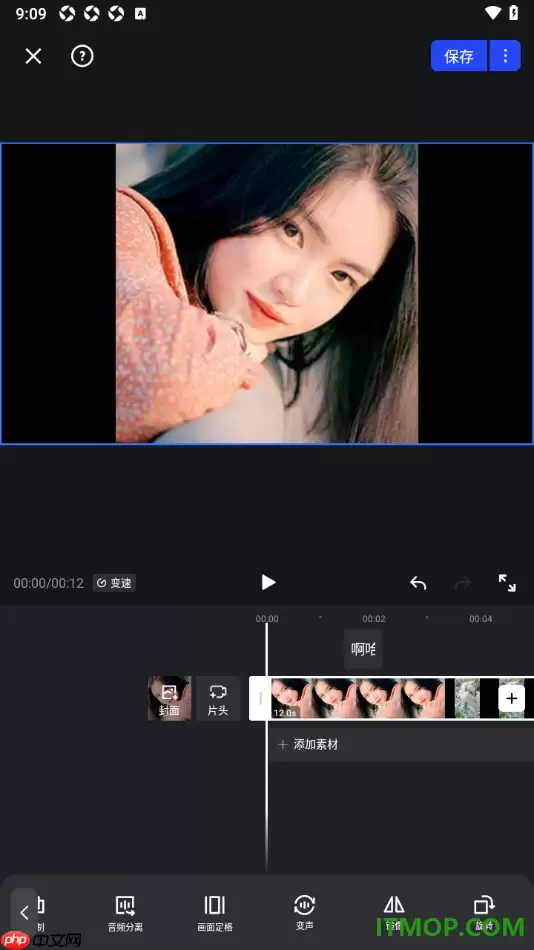Expand preview to fullscreen

[x=507, y=583]
